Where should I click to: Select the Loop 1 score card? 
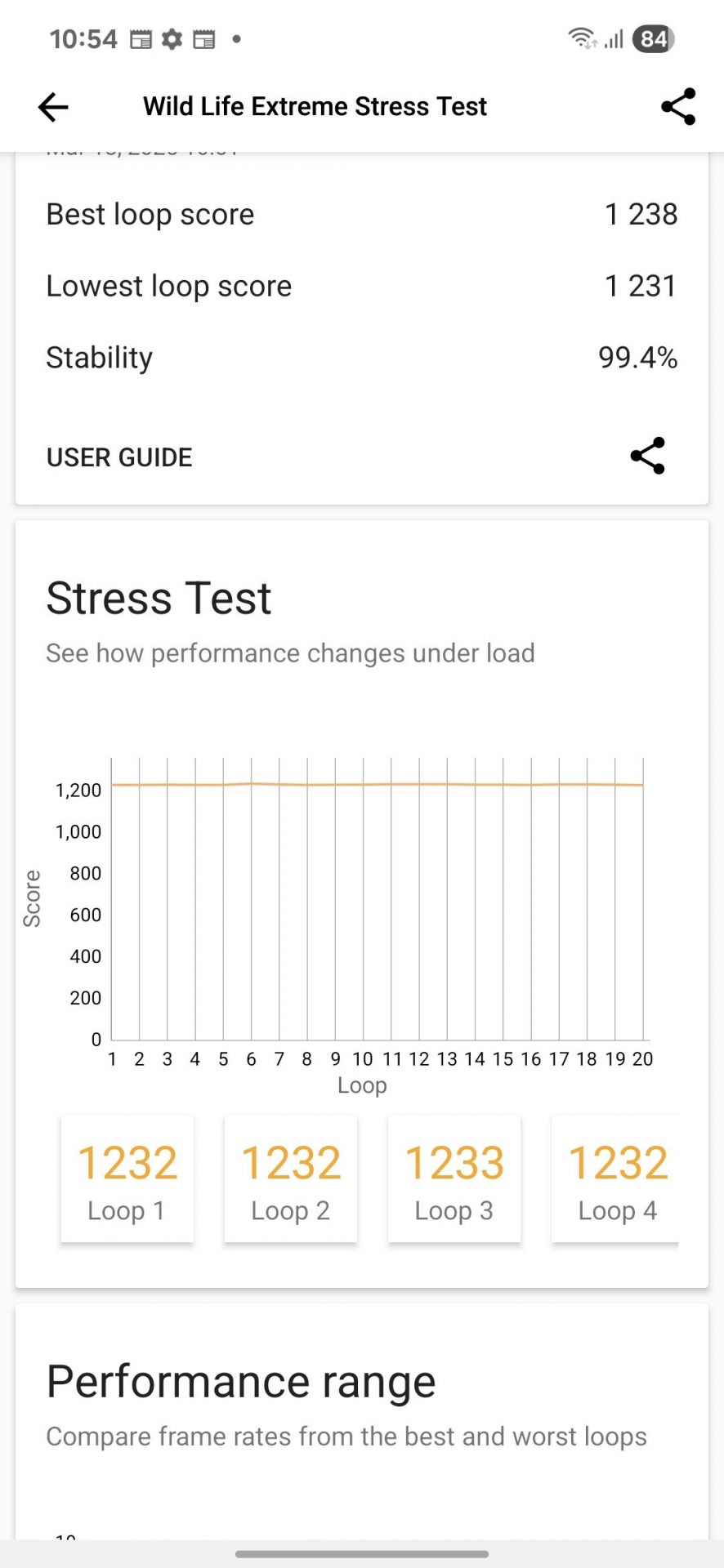(x=127, y=1178)
